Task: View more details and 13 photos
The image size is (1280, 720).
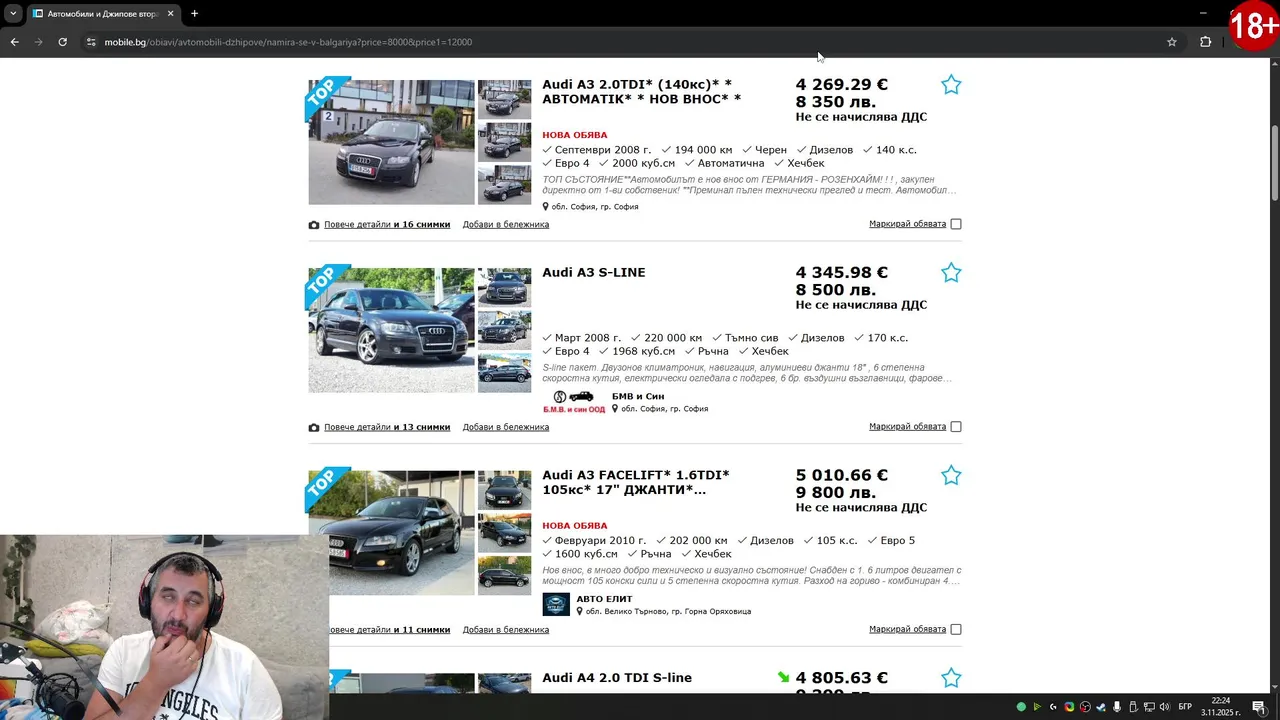Action: 386,427
